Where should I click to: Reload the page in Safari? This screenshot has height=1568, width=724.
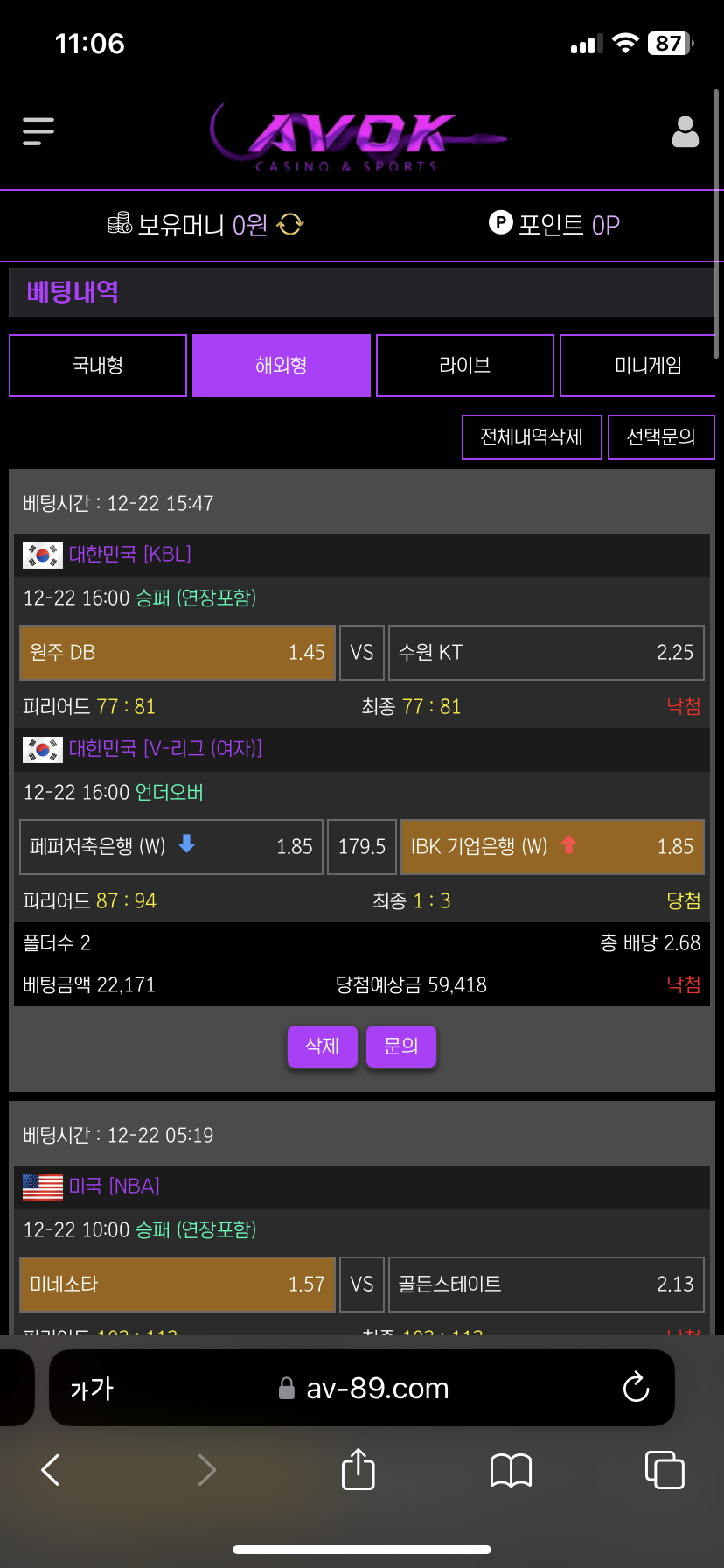(x=636, y=1388)
